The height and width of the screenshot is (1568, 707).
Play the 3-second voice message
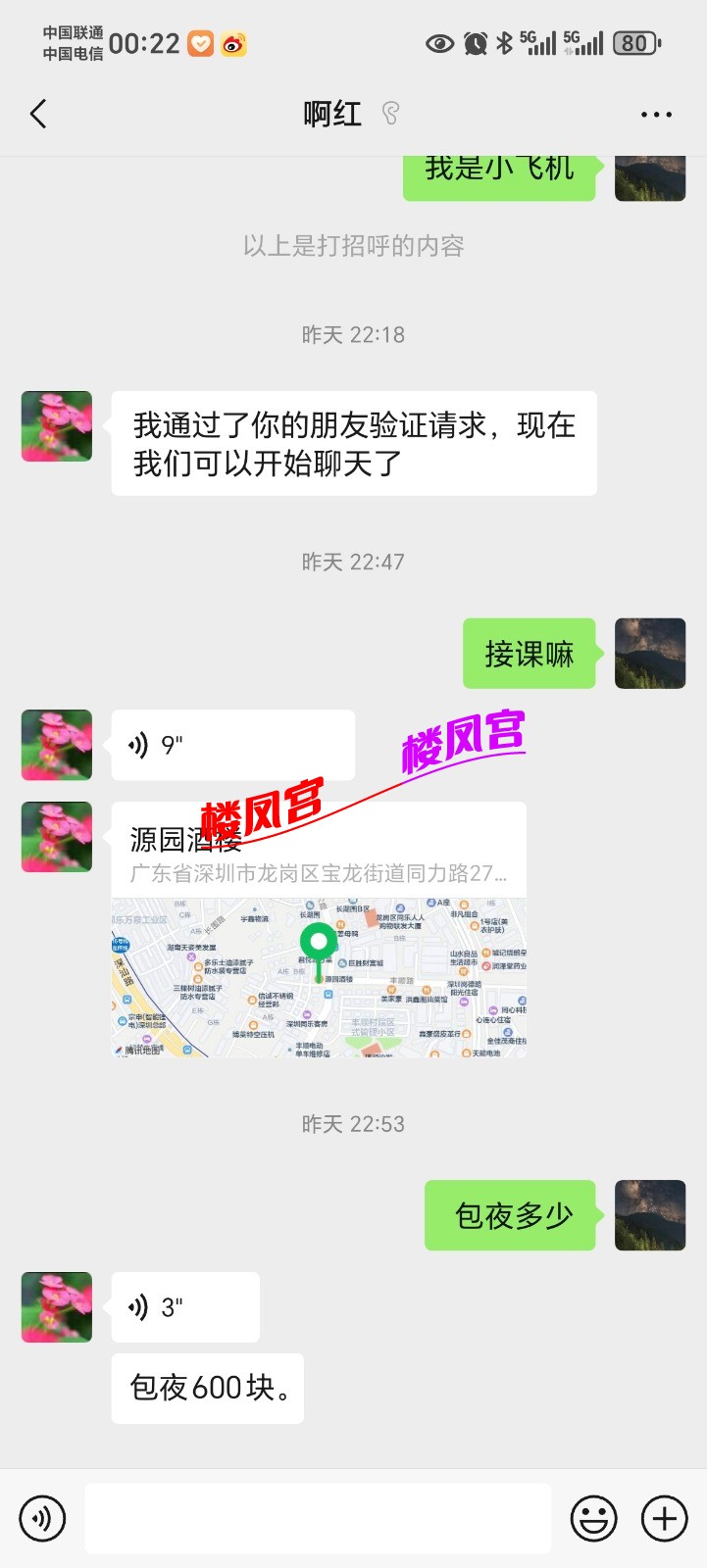pos(185,1307)
